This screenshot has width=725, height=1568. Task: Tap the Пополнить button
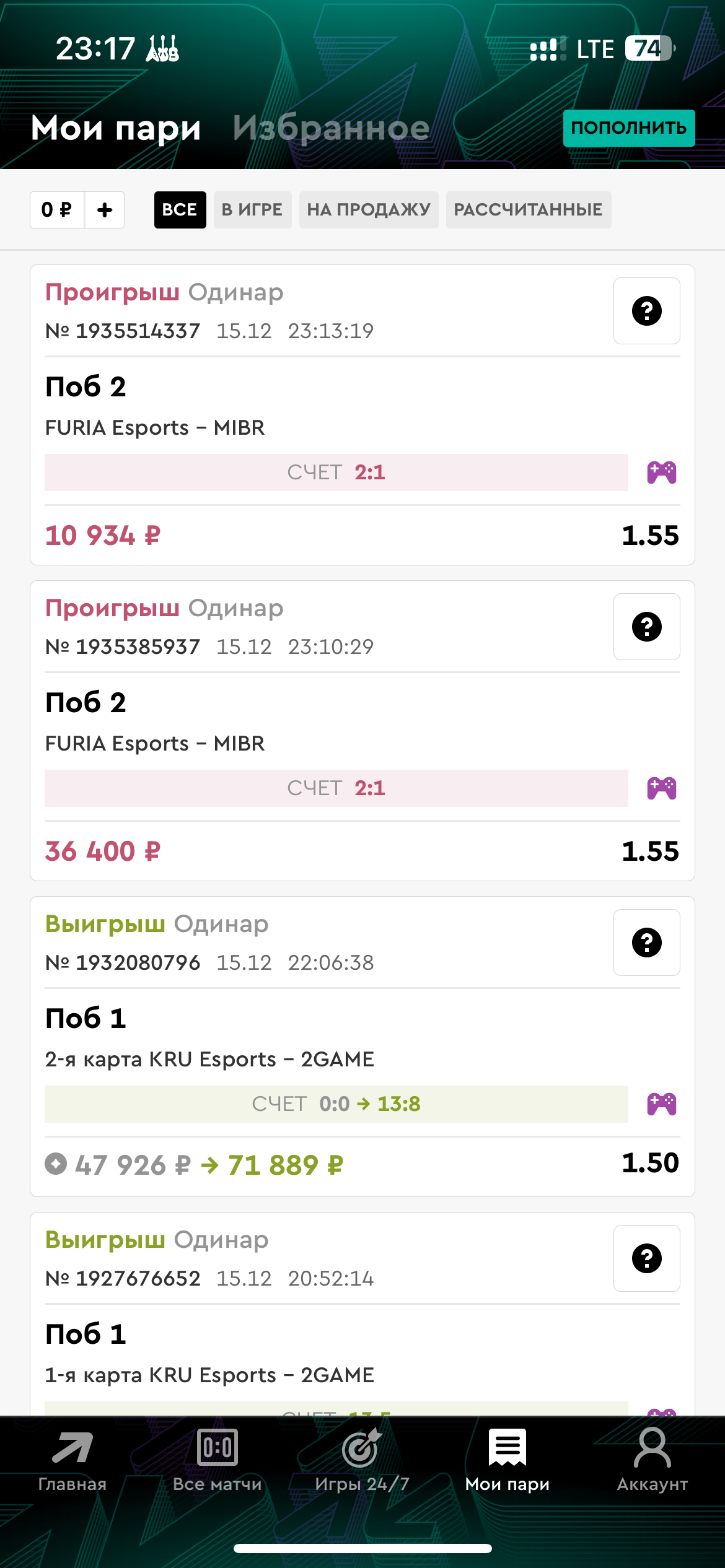pyautogui.click(x=628, y=128)
